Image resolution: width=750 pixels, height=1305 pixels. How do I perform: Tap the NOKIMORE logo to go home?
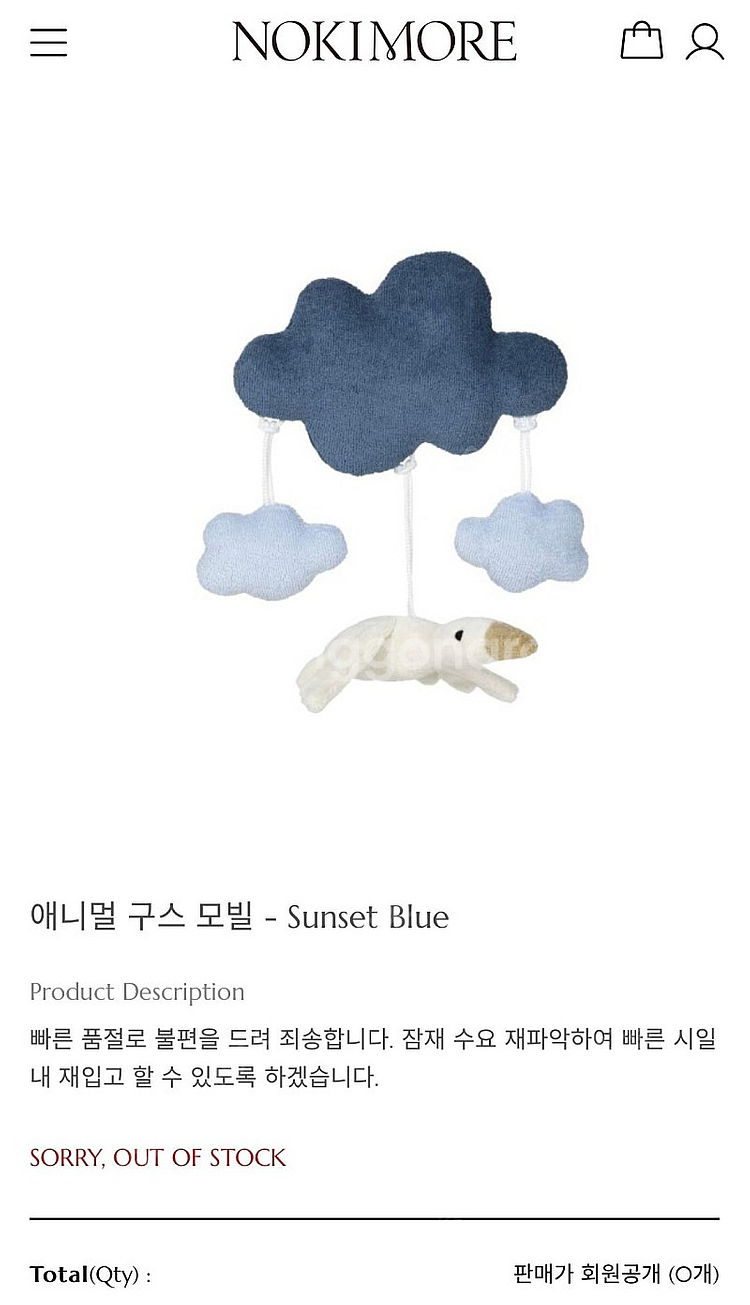click(374, 42)
